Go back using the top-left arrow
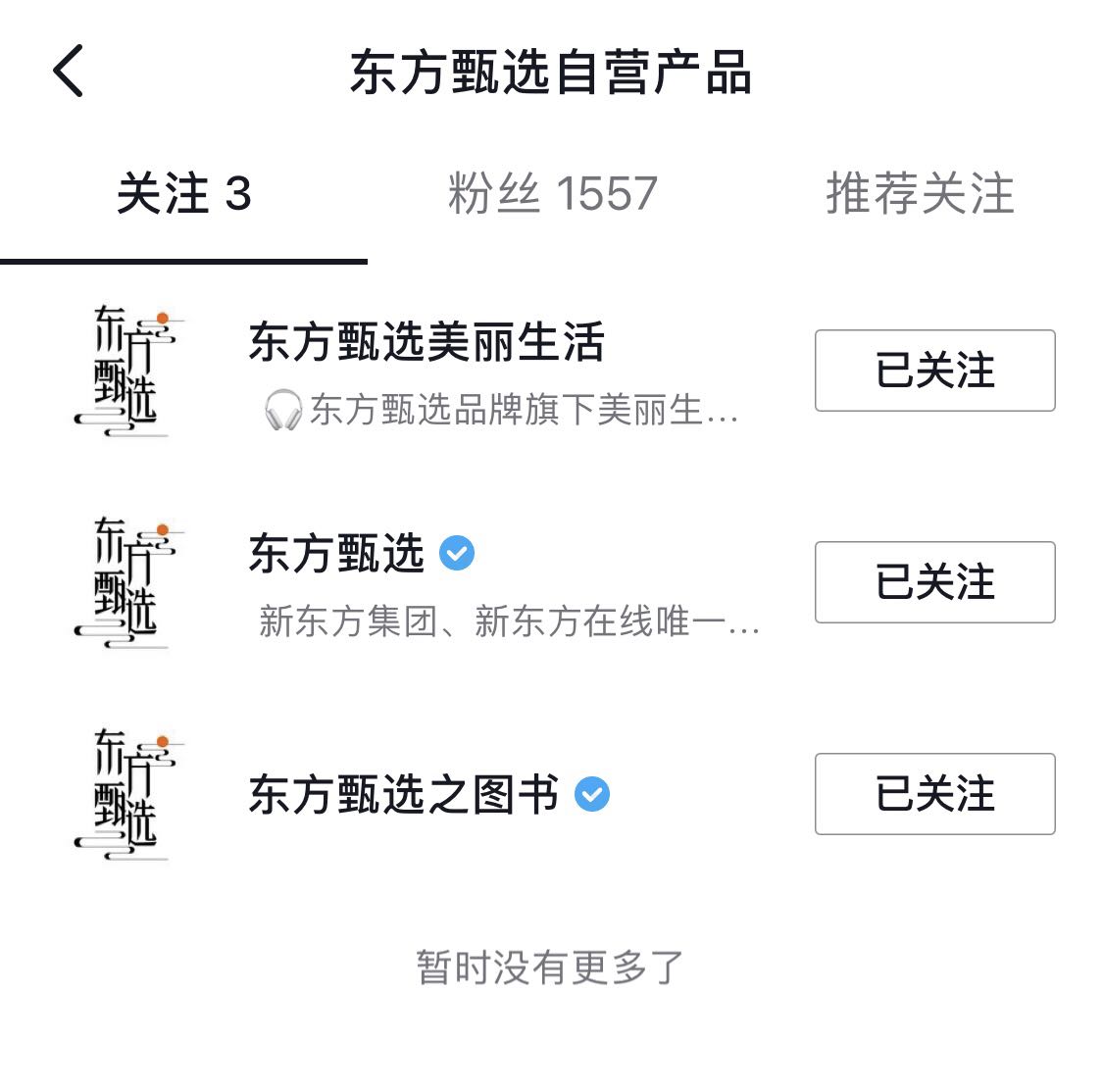Viewport: 1103px width, 1092px height. [69, 72]
